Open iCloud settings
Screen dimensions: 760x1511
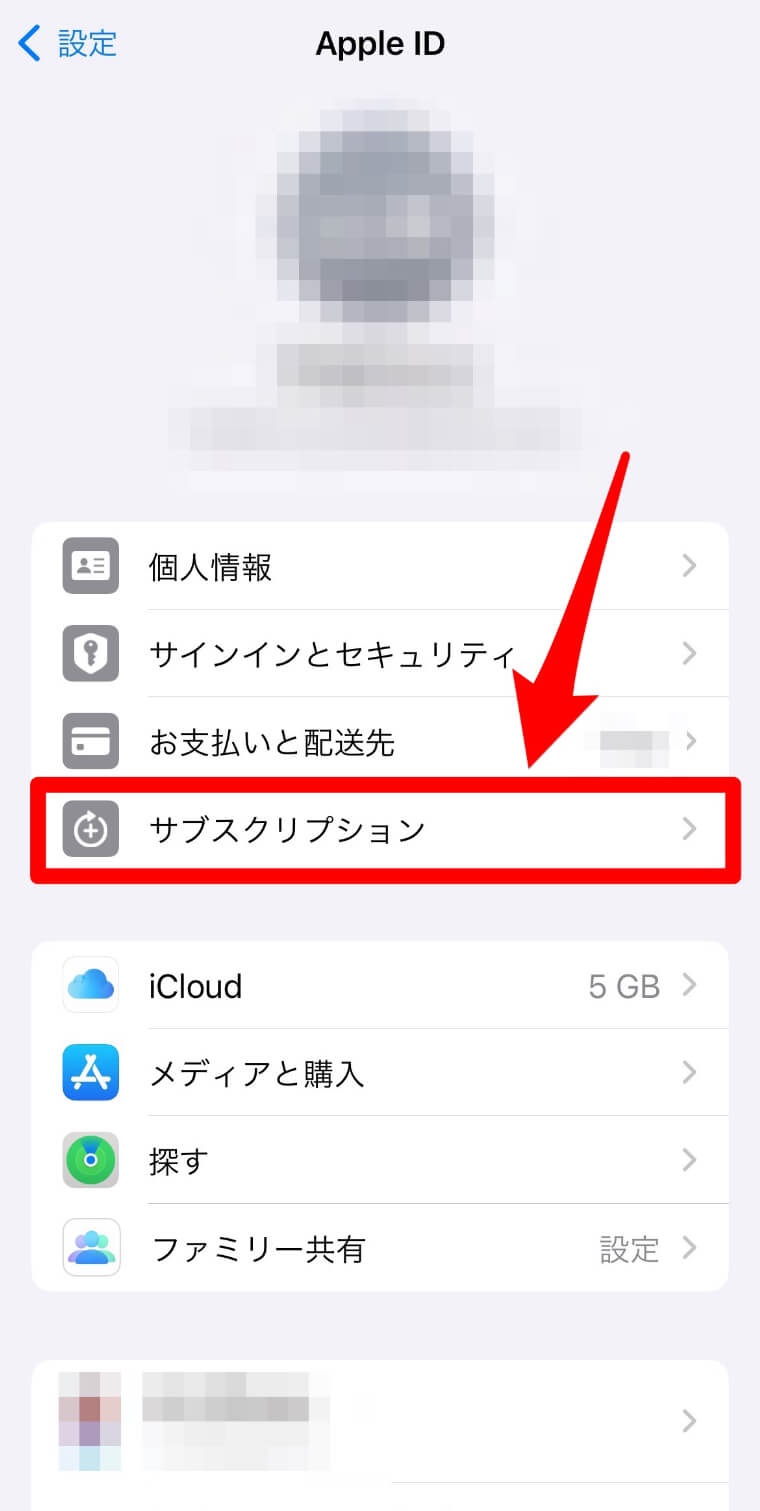[380, 986]
